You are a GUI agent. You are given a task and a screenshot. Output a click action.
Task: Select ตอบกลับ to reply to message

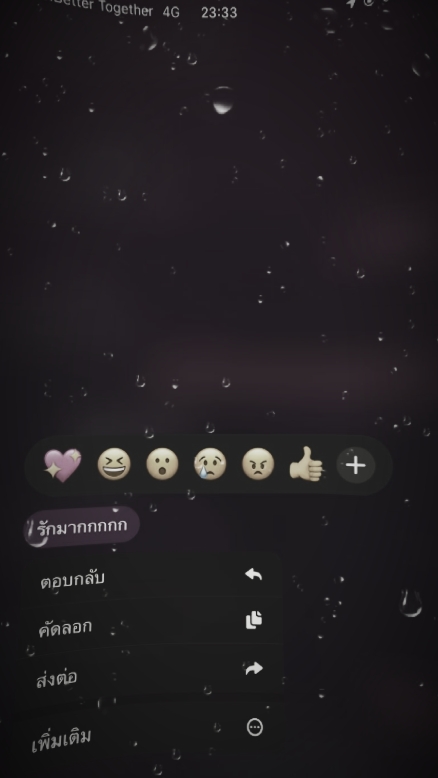coord(152,576)
